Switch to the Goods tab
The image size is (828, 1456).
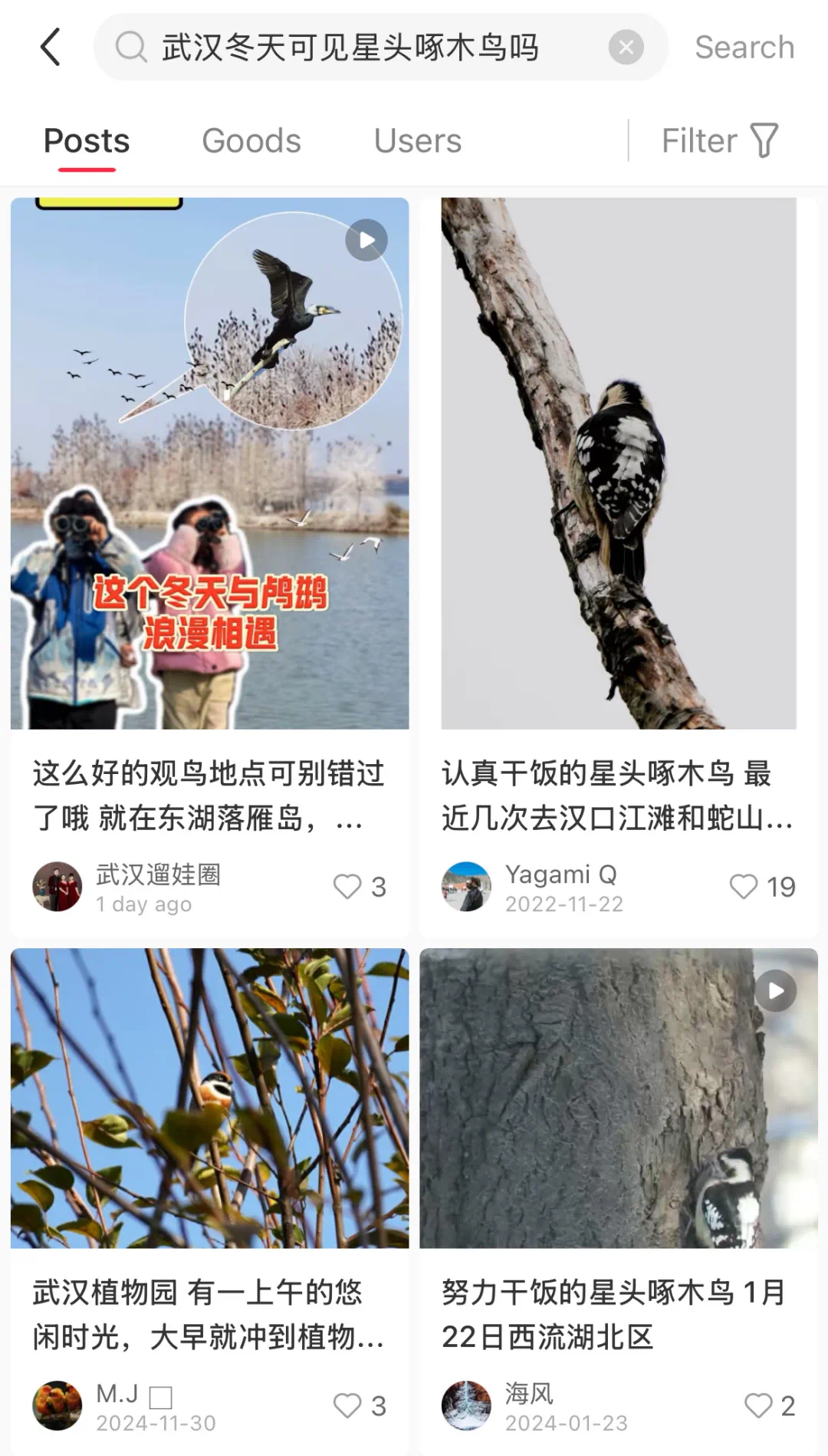pyautogui.click(x=251, y=141)
